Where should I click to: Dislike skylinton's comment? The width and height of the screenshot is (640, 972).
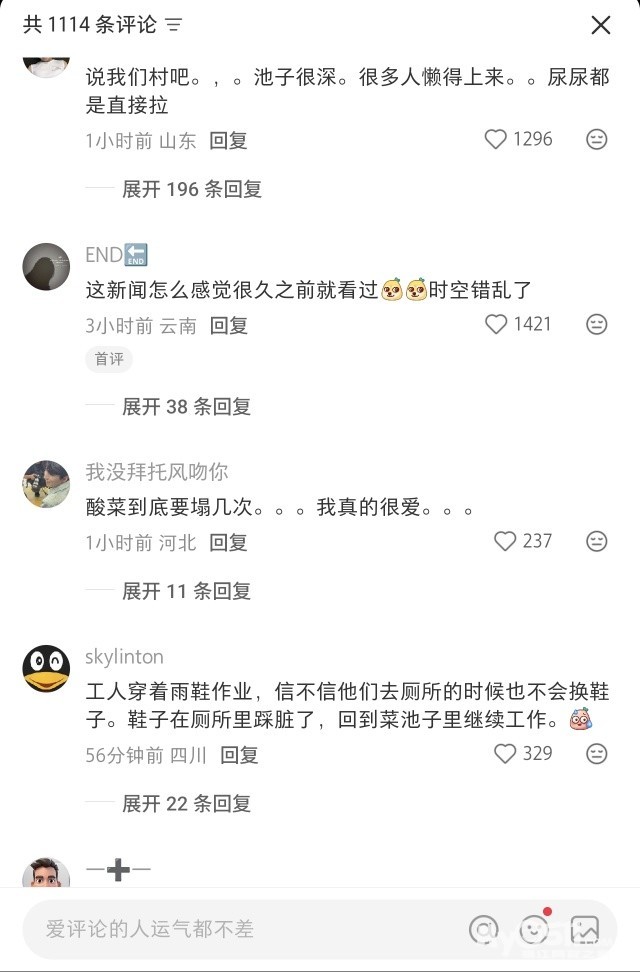[597, 754]
